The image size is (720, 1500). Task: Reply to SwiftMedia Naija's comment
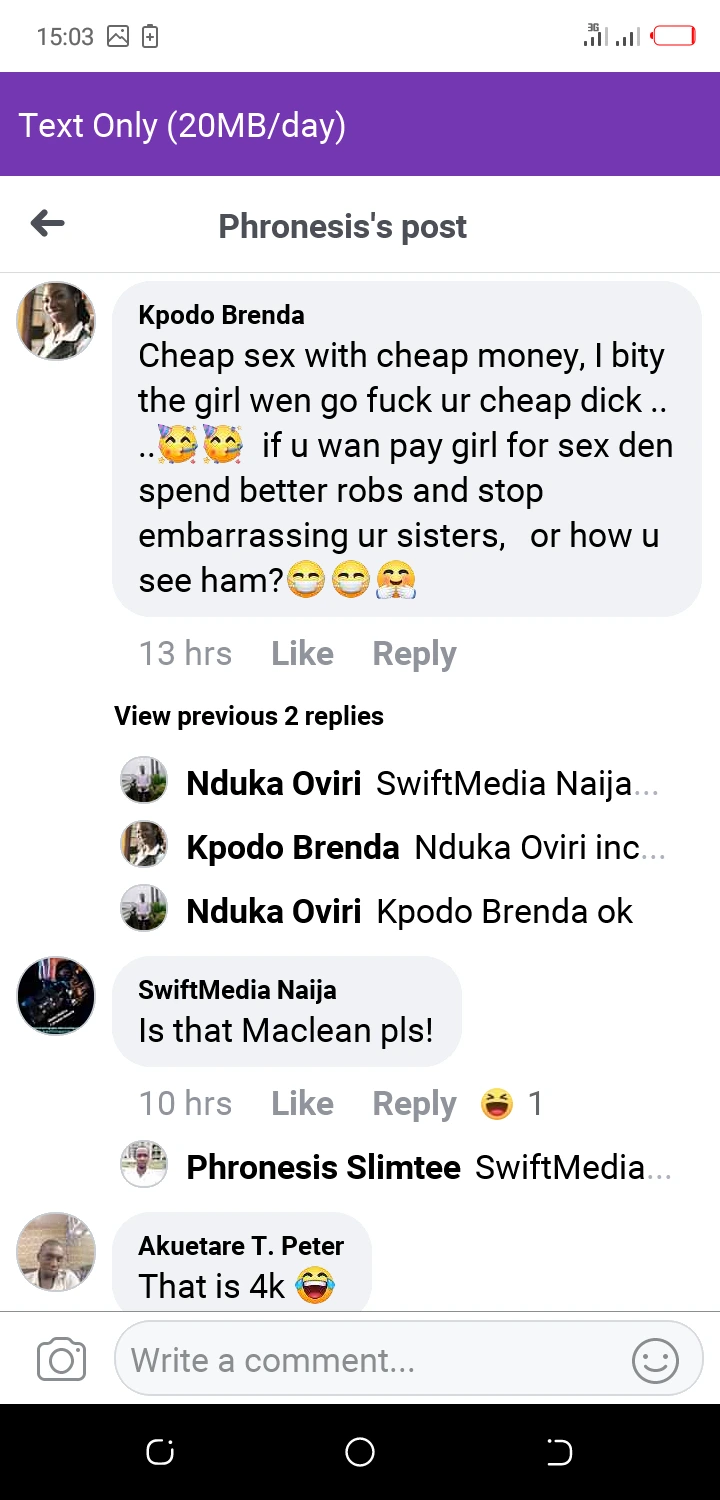414,1104
